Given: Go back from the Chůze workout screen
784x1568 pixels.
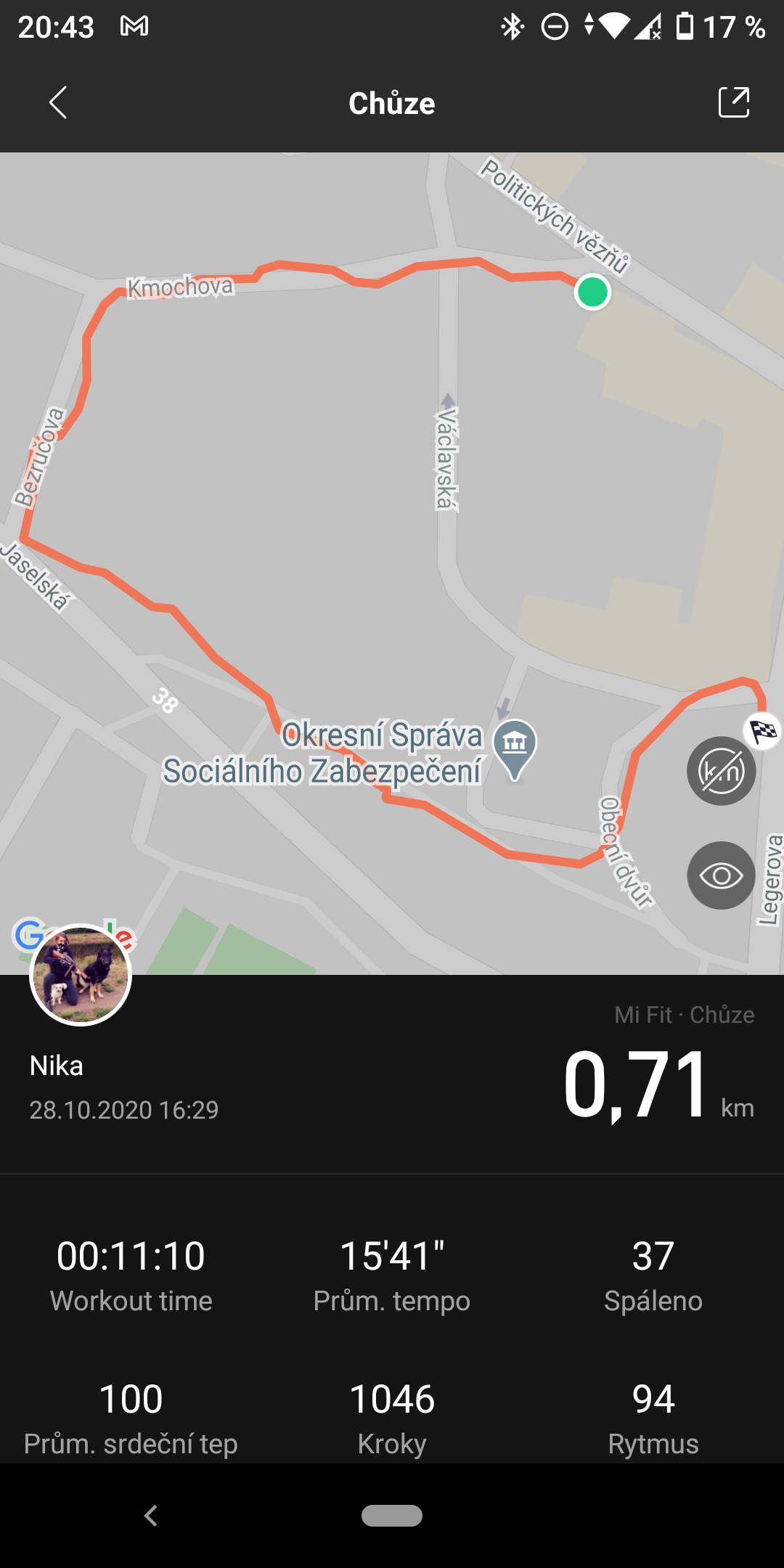Looking at the screenshot, I should (x=58, y=102).
